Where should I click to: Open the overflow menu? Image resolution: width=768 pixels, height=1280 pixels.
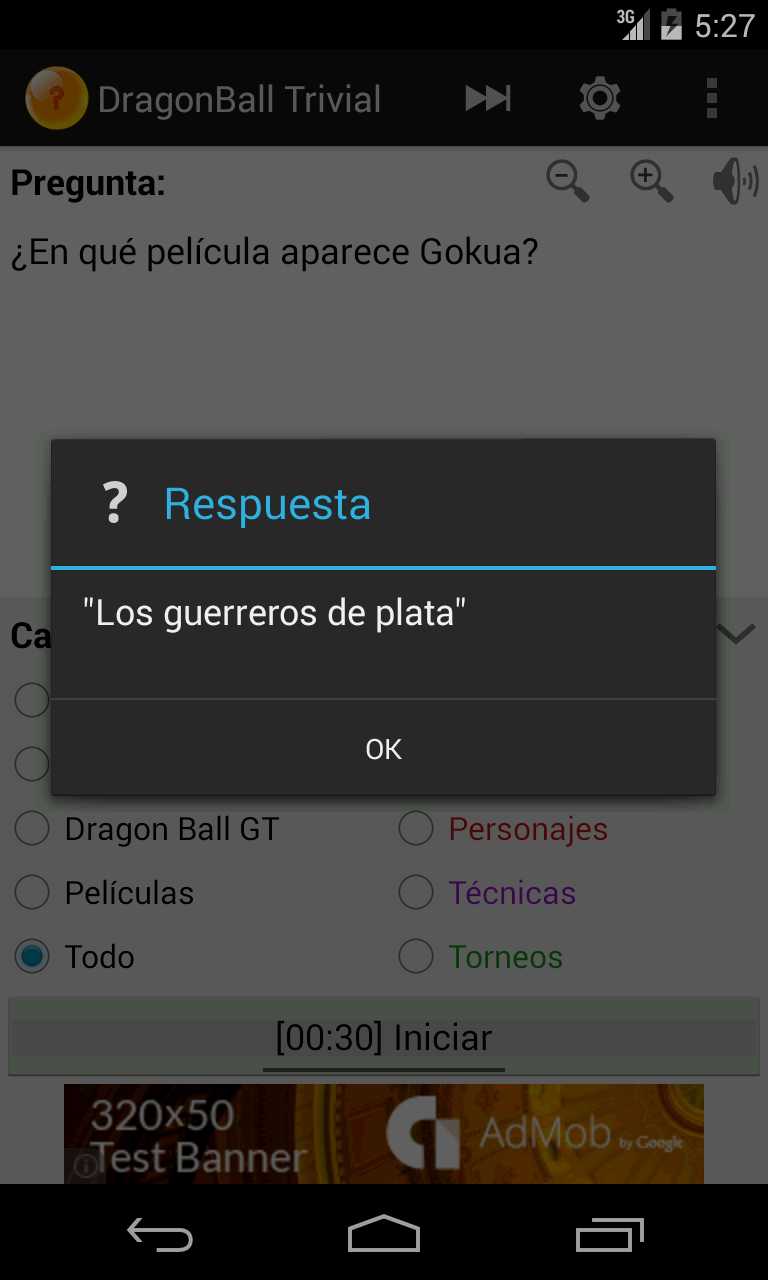pos(711,99)
